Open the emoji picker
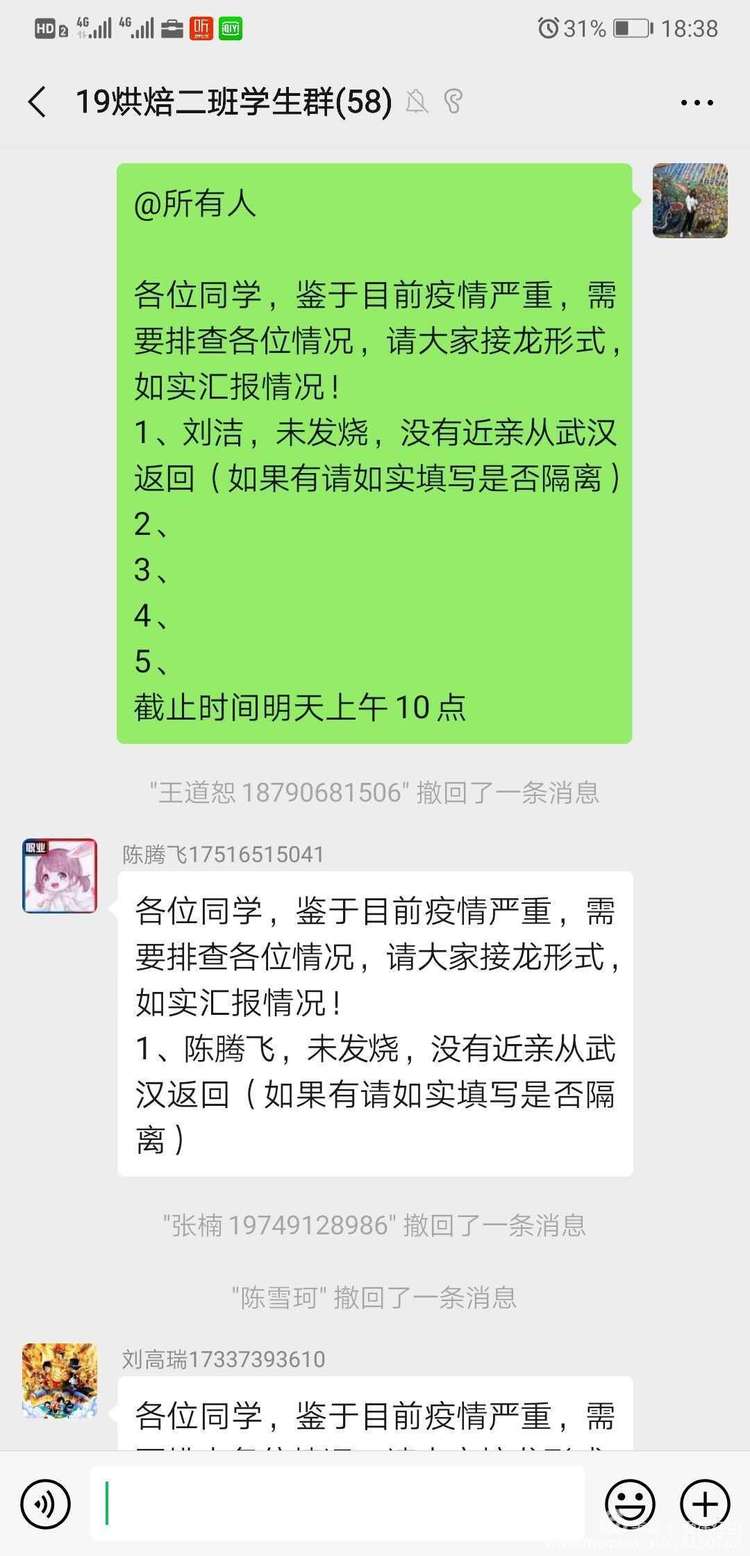Image resolution: width=750 pixels, height=1556 pixels. pos(630,1503)
